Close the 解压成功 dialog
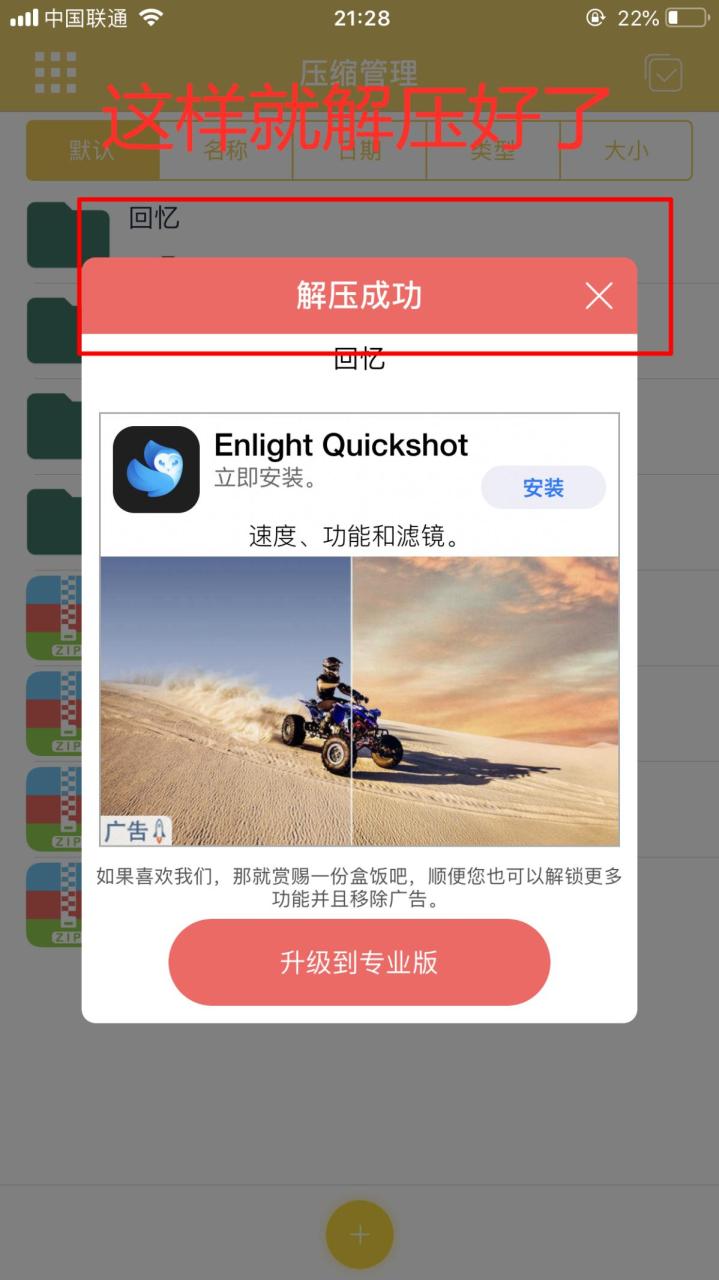This screenshot has height=1280, width=719. coord(598,296)
